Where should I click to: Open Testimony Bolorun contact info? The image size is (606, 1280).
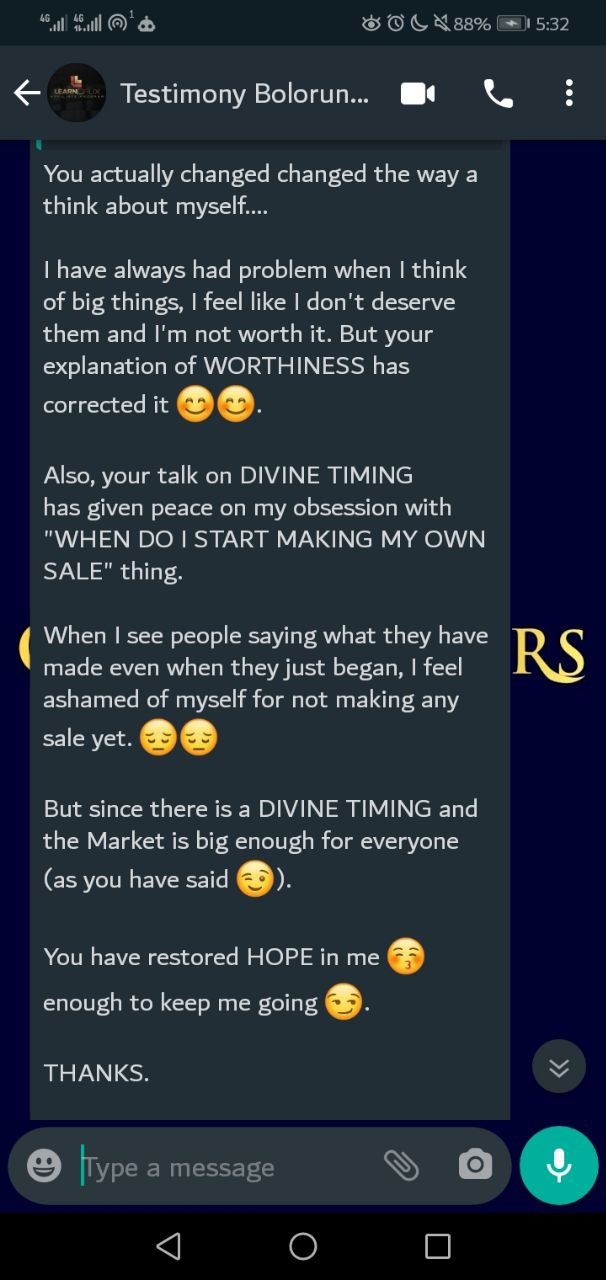pyautogui.click(x=244, y=94)
